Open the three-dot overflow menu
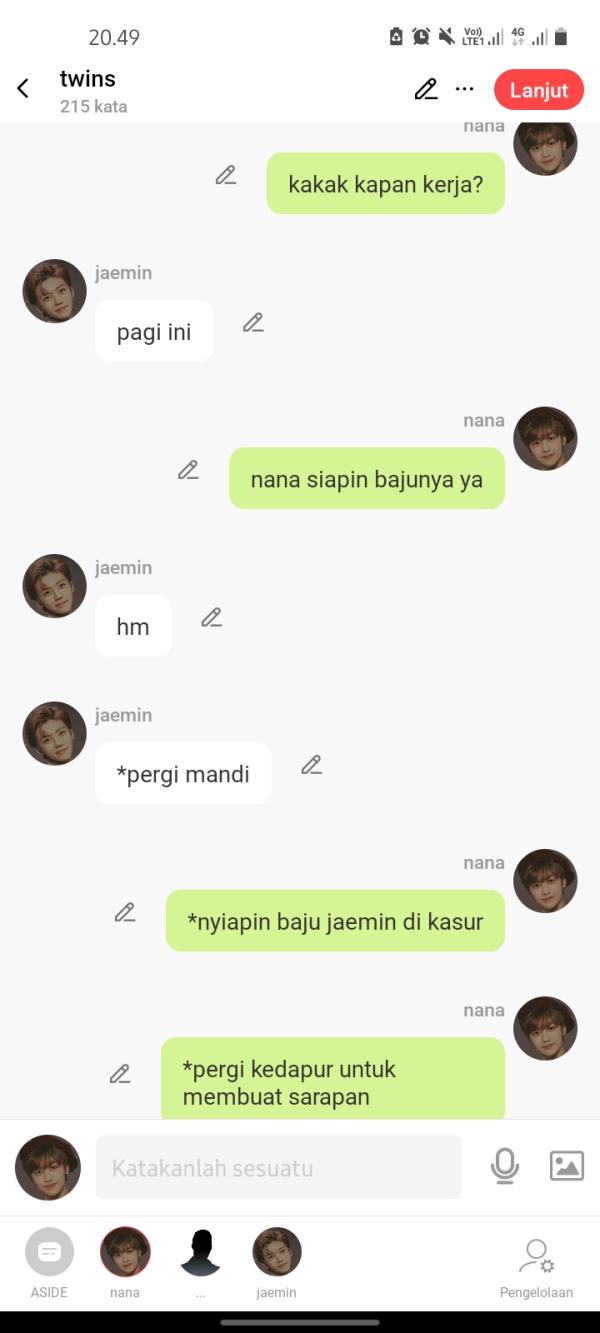The height and width of the screenshot is (1333, 600). point(464,89)
